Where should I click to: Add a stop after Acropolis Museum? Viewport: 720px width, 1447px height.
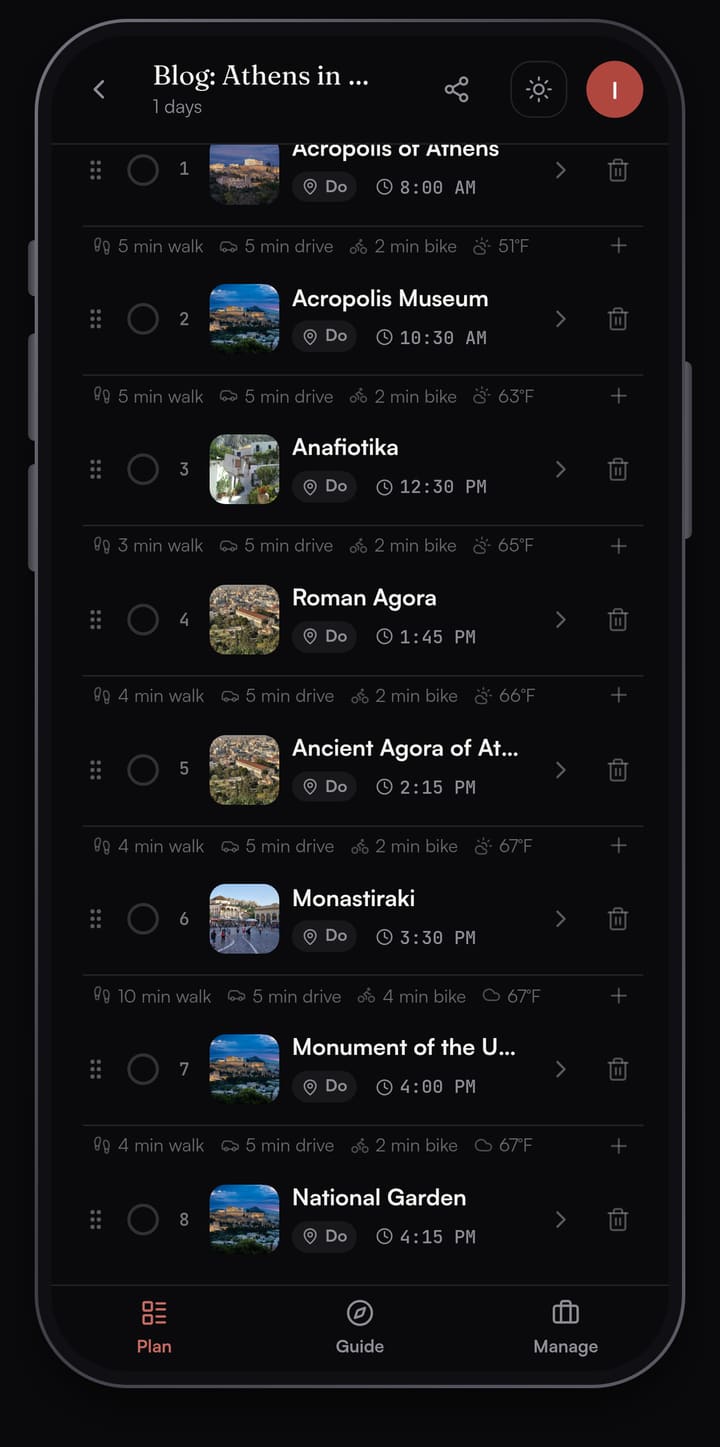click(619, 396)
